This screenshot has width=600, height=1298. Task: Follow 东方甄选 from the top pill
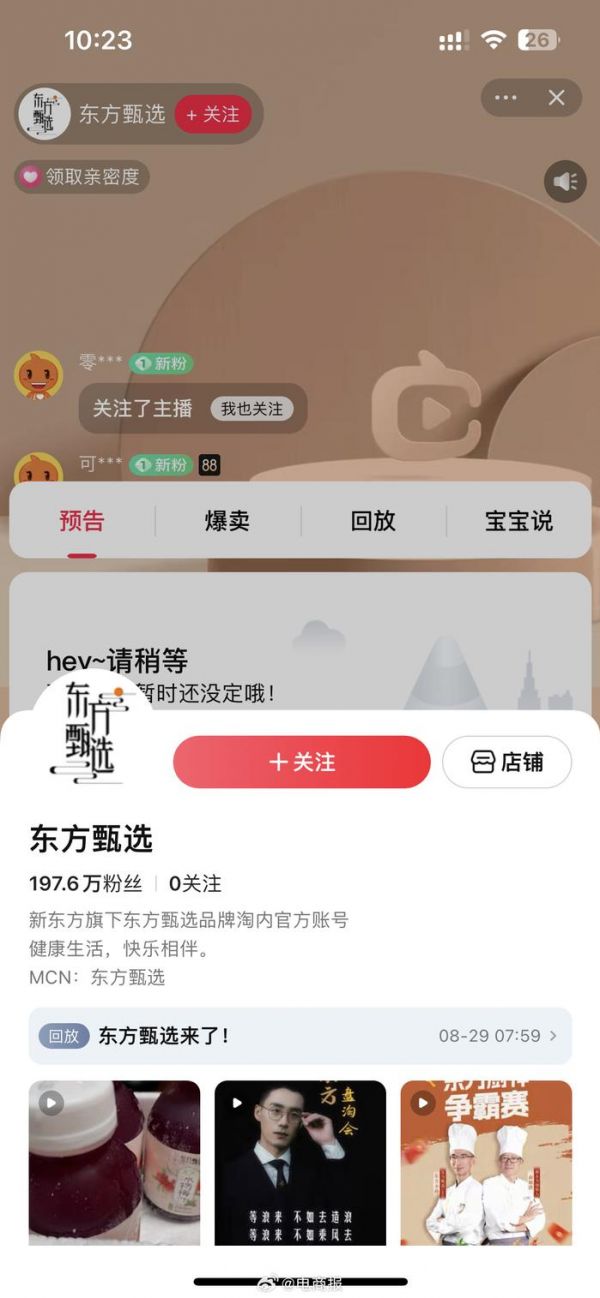[x=213, y=115]
